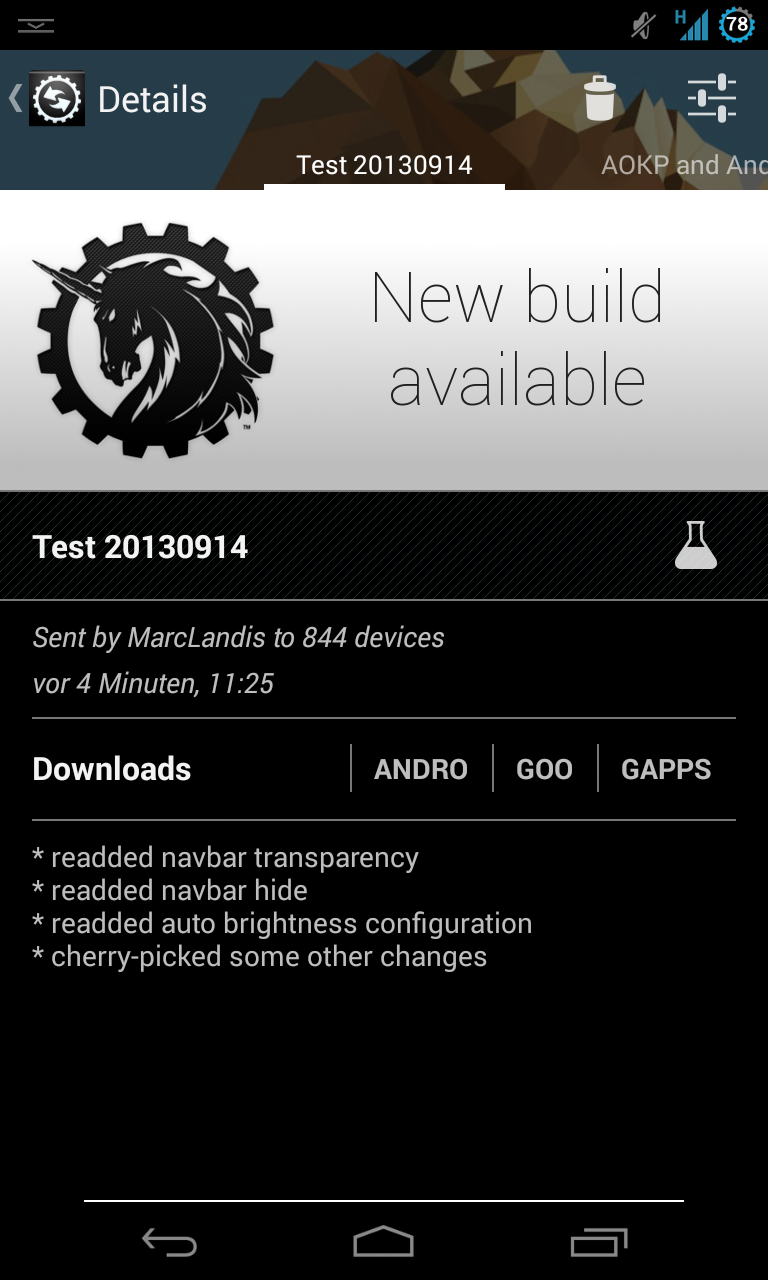This screenshot has width=768, height=1280.
Task: Tap the system back button
Action: pyautogui.click(x=169, y=1243)
